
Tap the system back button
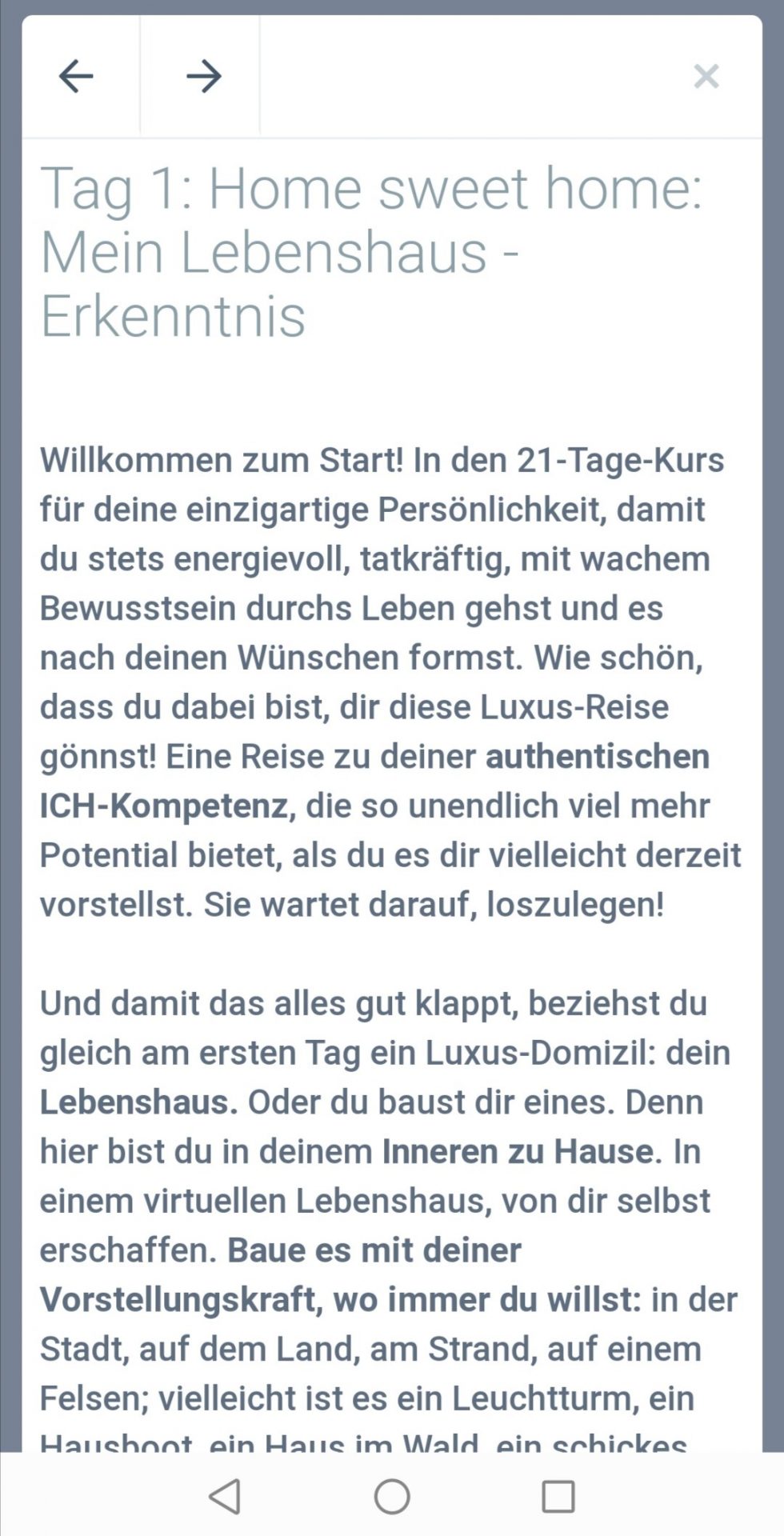[225, 1495]
